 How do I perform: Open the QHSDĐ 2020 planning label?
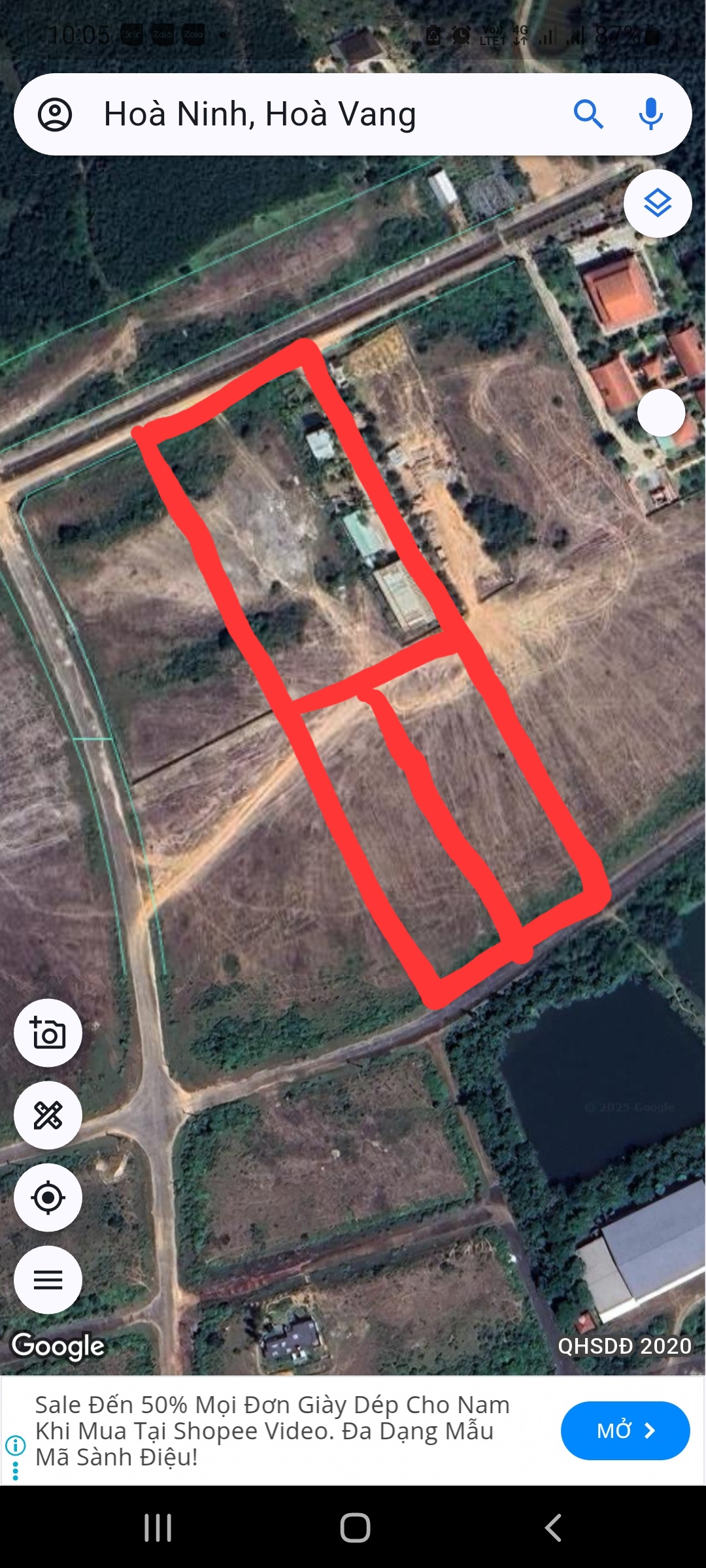click(624, 1346)
